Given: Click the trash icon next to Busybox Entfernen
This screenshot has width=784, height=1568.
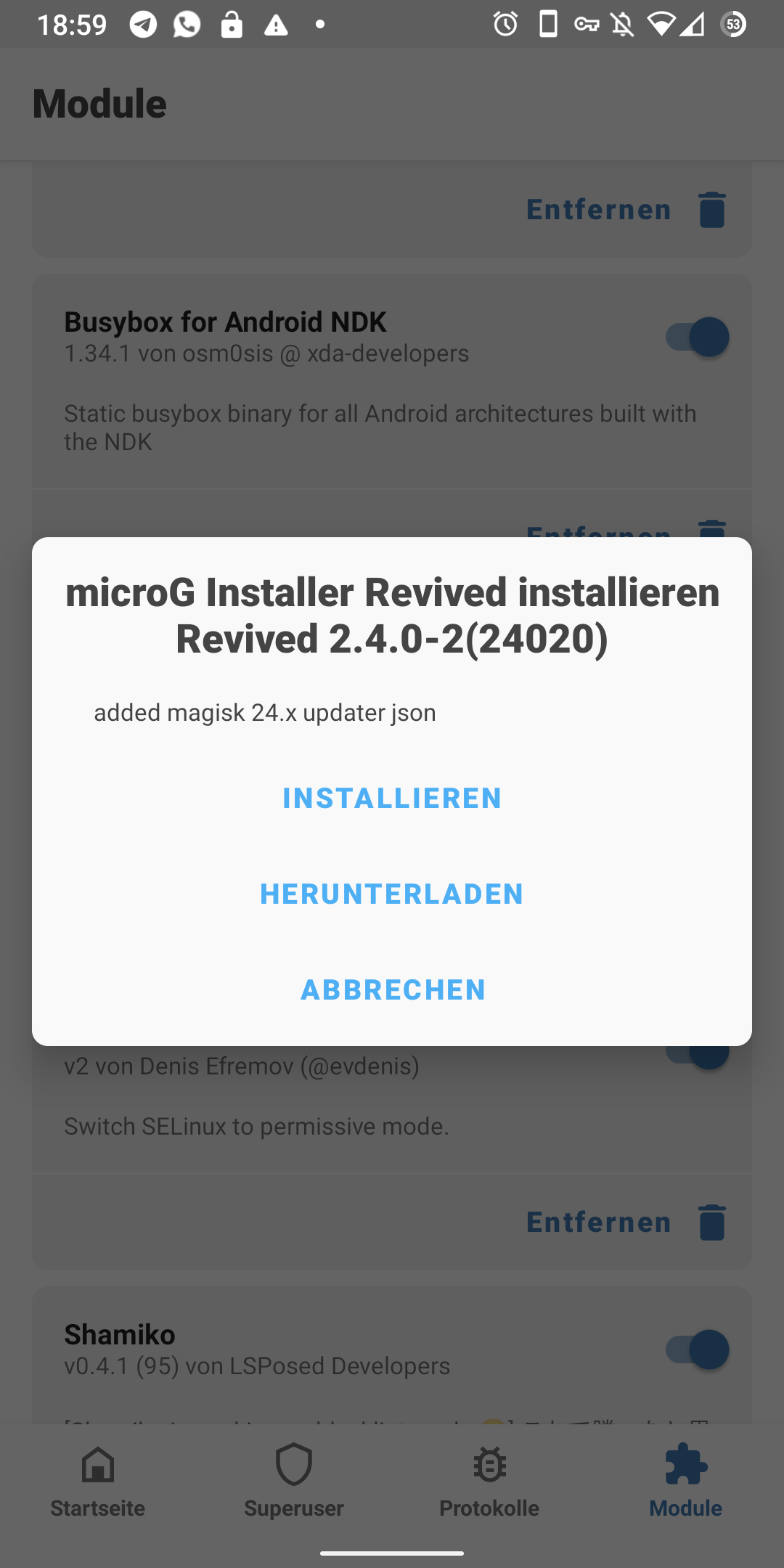Looking at the screenshot, I should [x=713, y=534].
